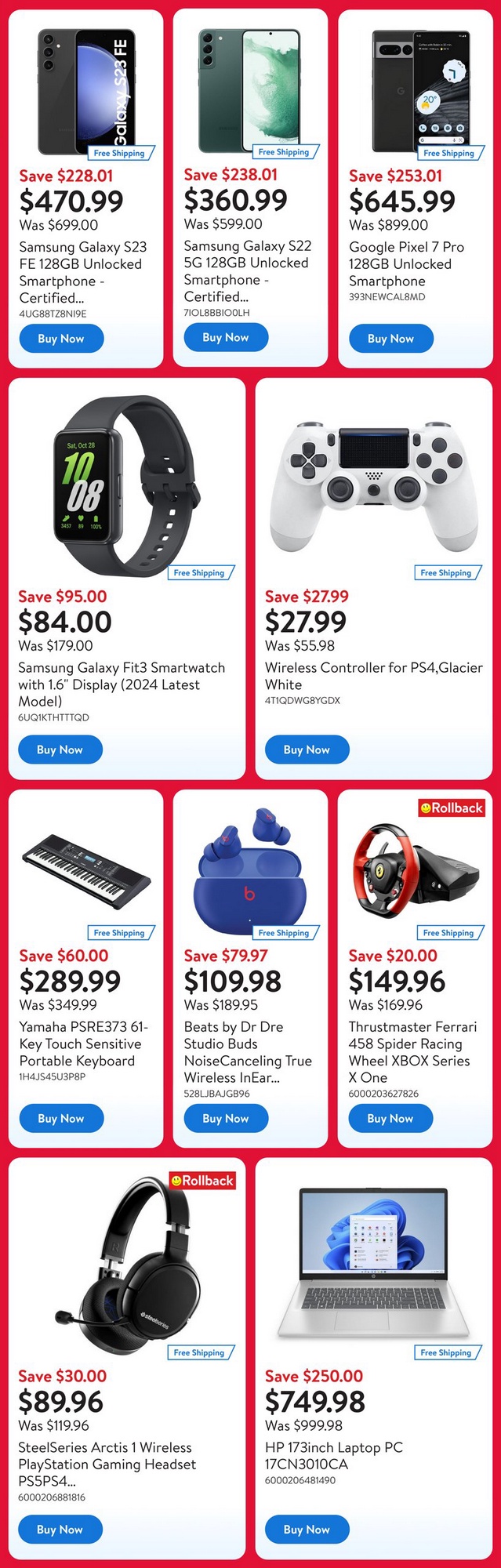View the Google Pixel 7 Pro picture
The width and height of the screenshot is (501, 1568).
420,91
